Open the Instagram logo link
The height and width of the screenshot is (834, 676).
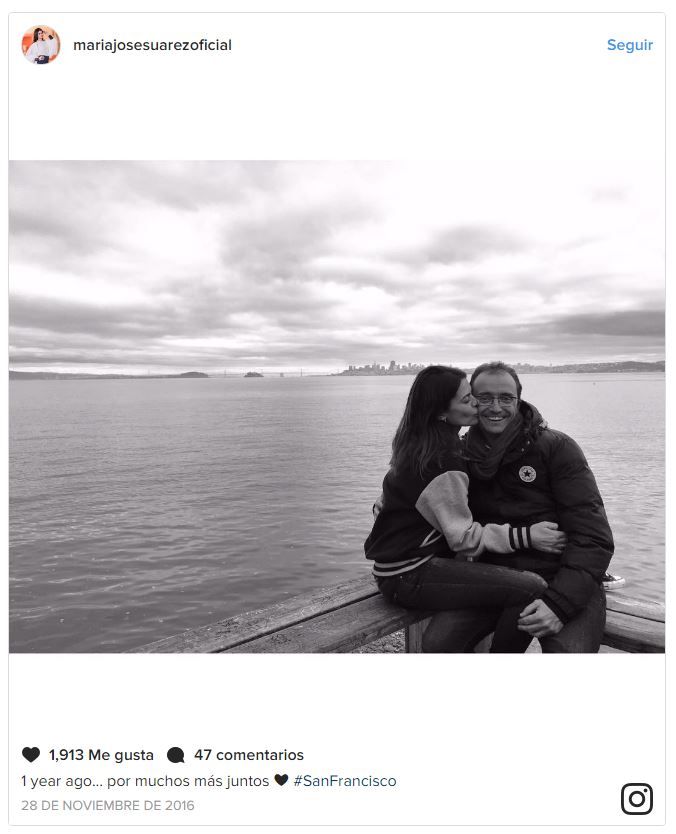[x=637, y=799]
